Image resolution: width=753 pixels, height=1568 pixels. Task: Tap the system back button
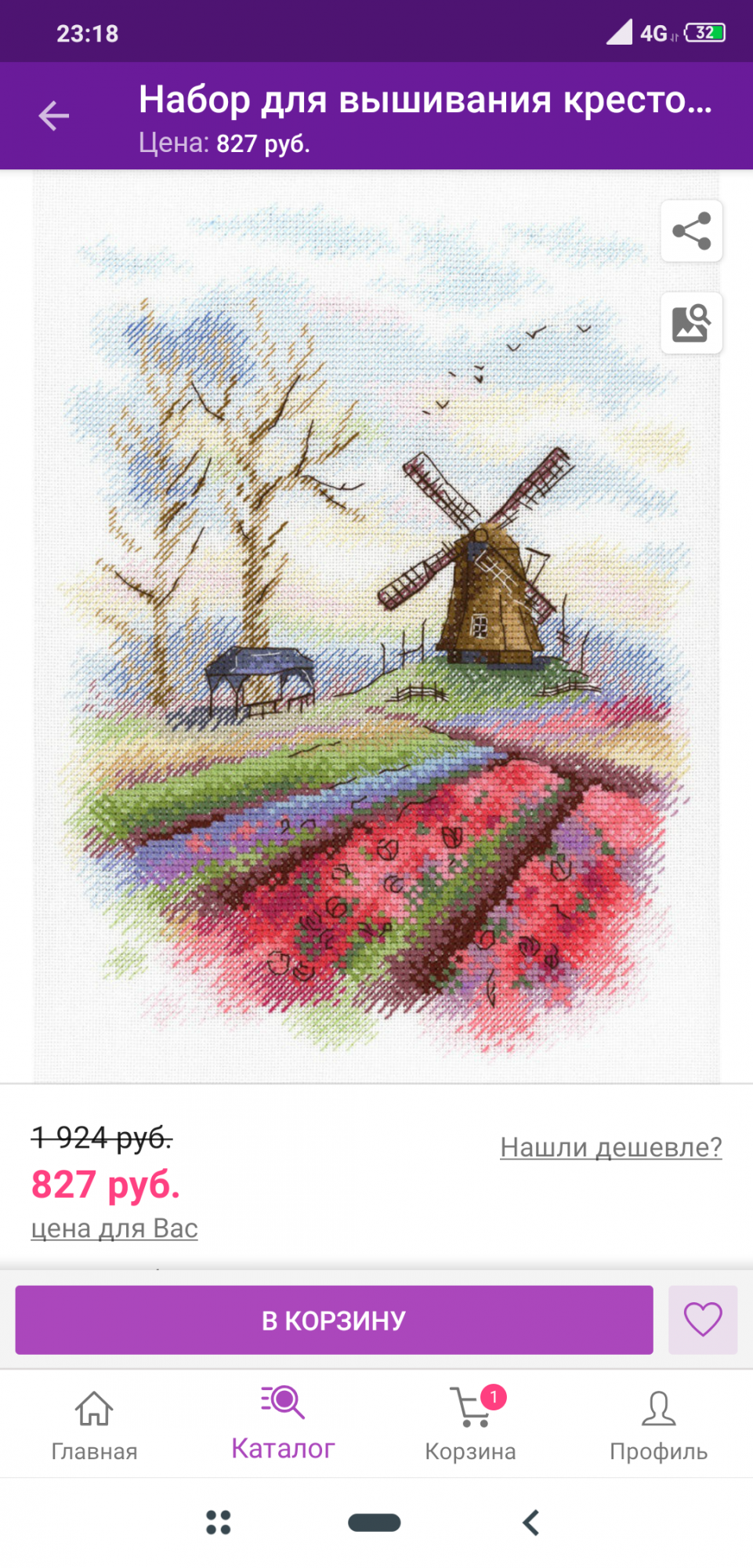pyautogui.click(x=530, y=1523)
